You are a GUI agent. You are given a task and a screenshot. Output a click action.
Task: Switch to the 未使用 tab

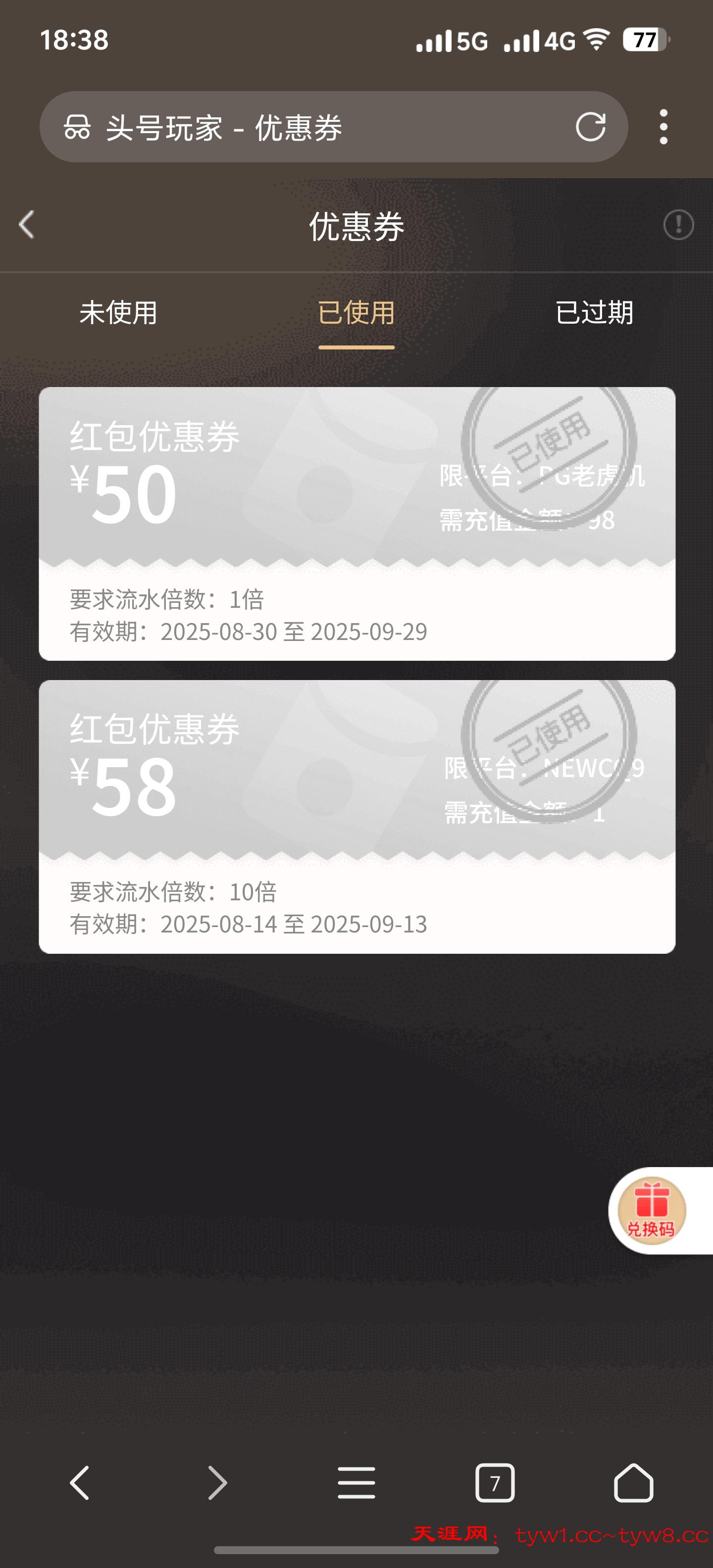tap(119, 313)
